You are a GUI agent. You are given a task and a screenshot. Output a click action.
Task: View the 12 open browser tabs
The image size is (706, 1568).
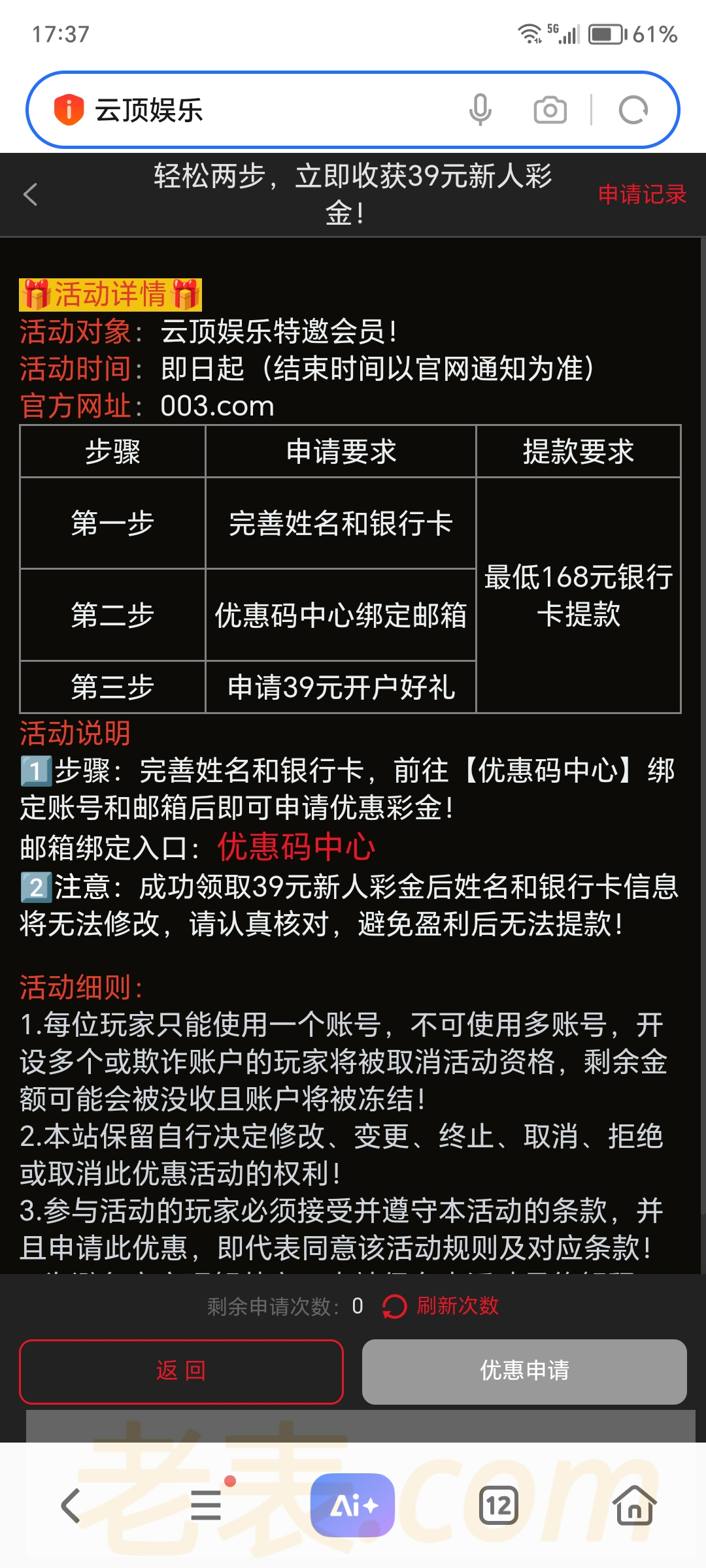[x=498, y=1506]
